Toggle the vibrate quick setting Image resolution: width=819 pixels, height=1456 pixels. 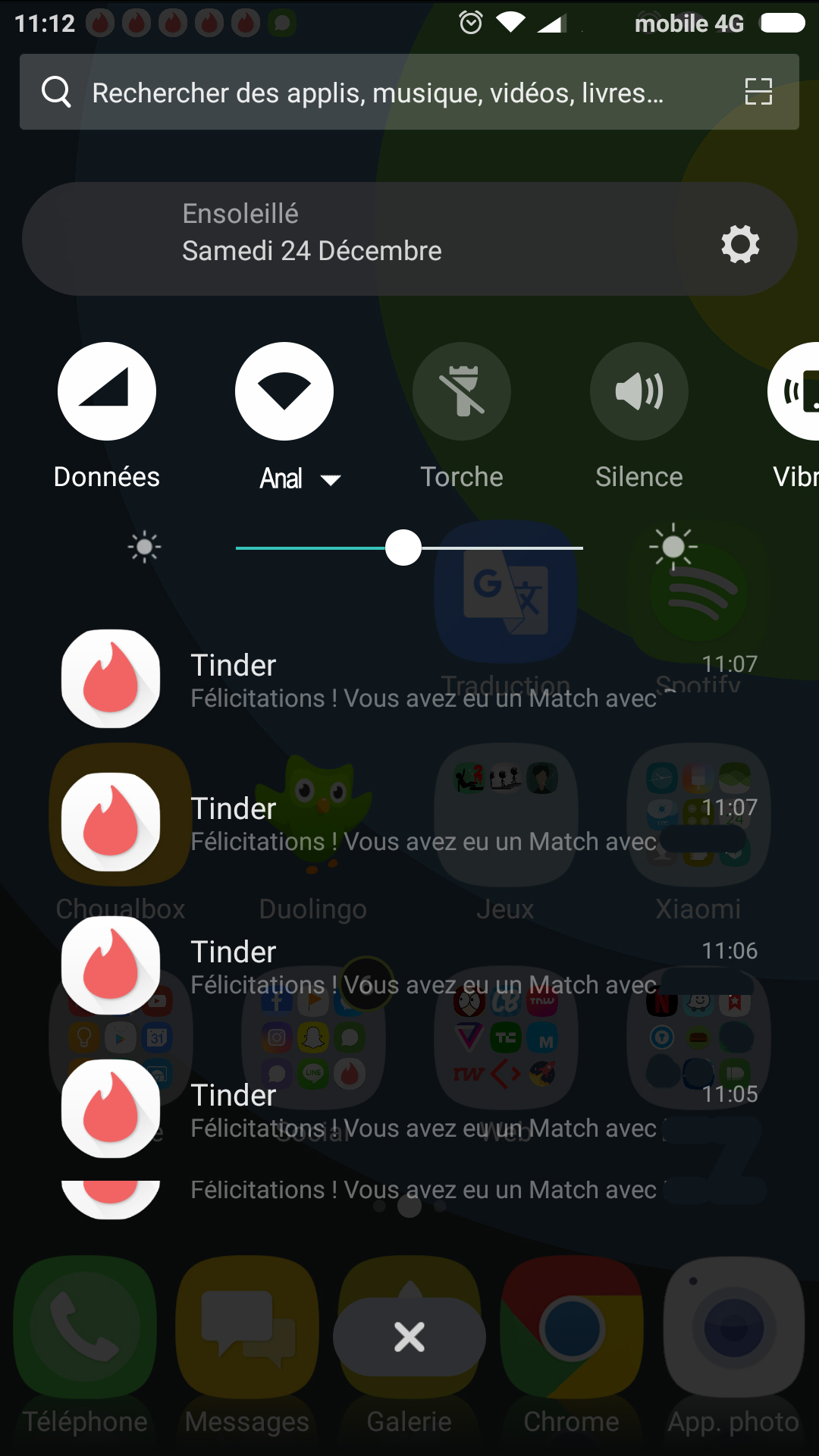(796, 391)
